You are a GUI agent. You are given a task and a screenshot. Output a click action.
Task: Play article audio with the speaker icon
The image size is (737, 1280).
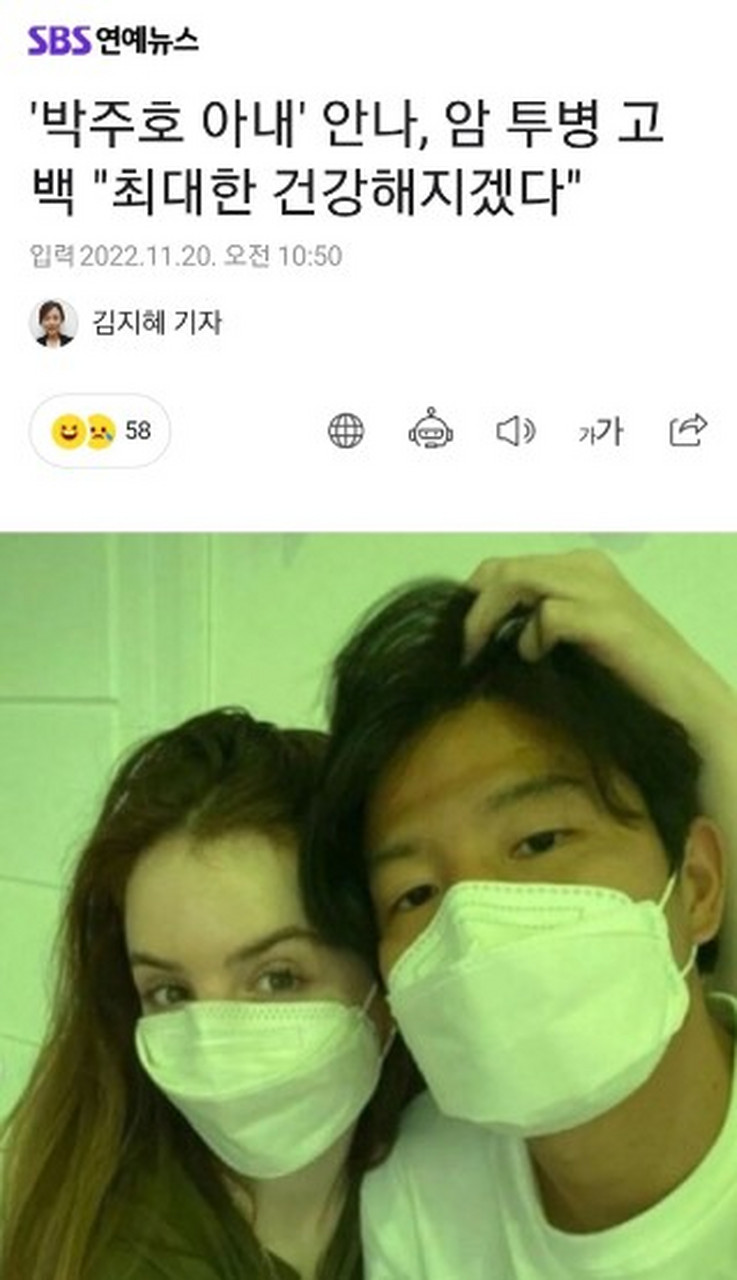(x=513, y=432)
